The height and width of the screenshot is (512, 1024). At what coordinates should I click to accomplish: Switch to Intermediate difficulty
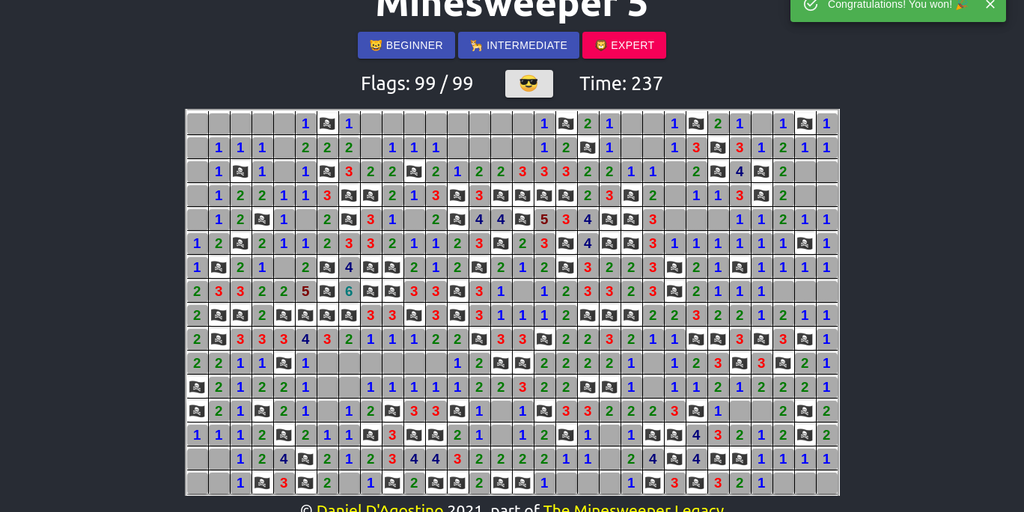(518, 45)
